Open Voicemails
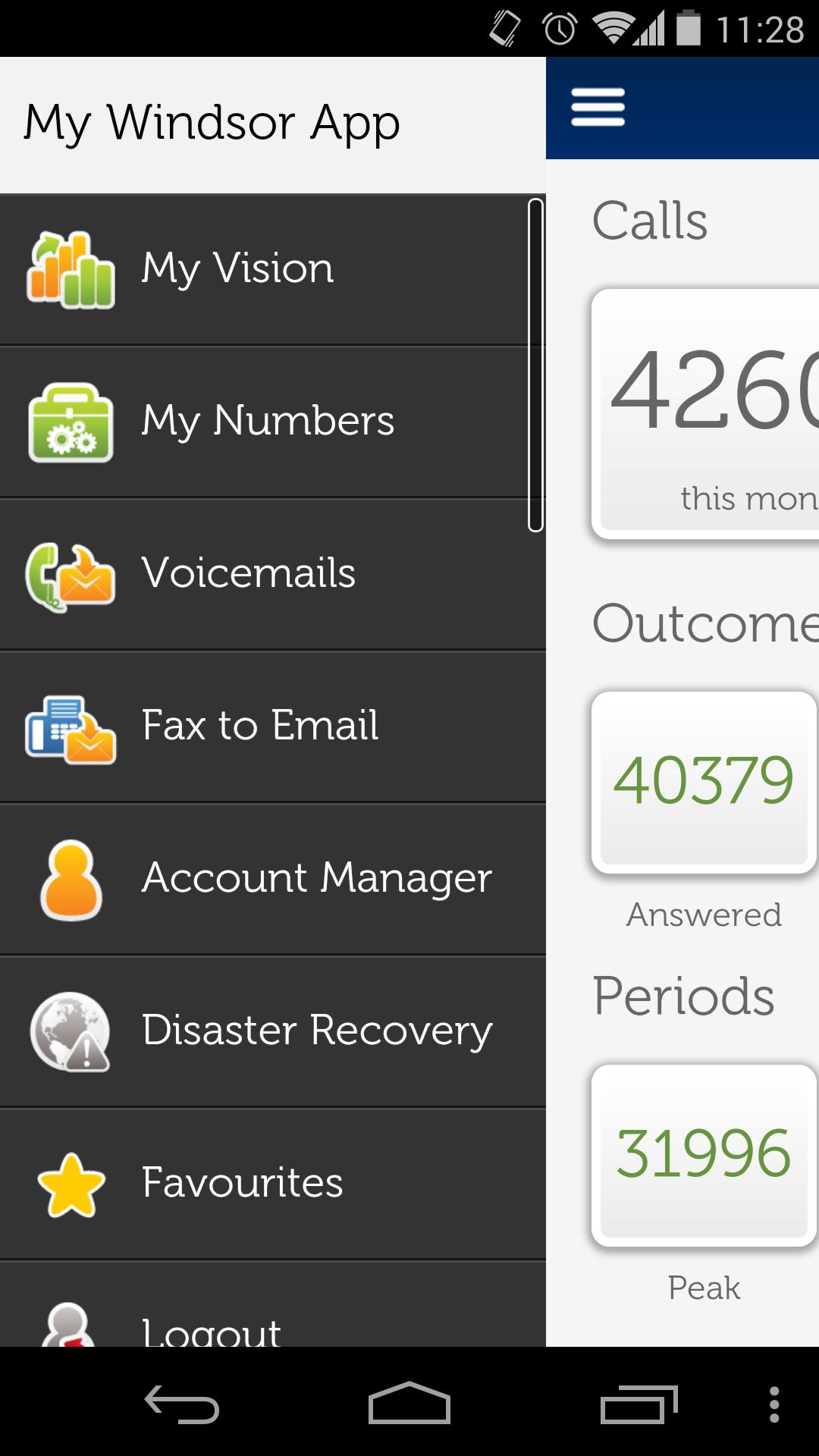This screenshot has height=1456, width=819. 265,574
